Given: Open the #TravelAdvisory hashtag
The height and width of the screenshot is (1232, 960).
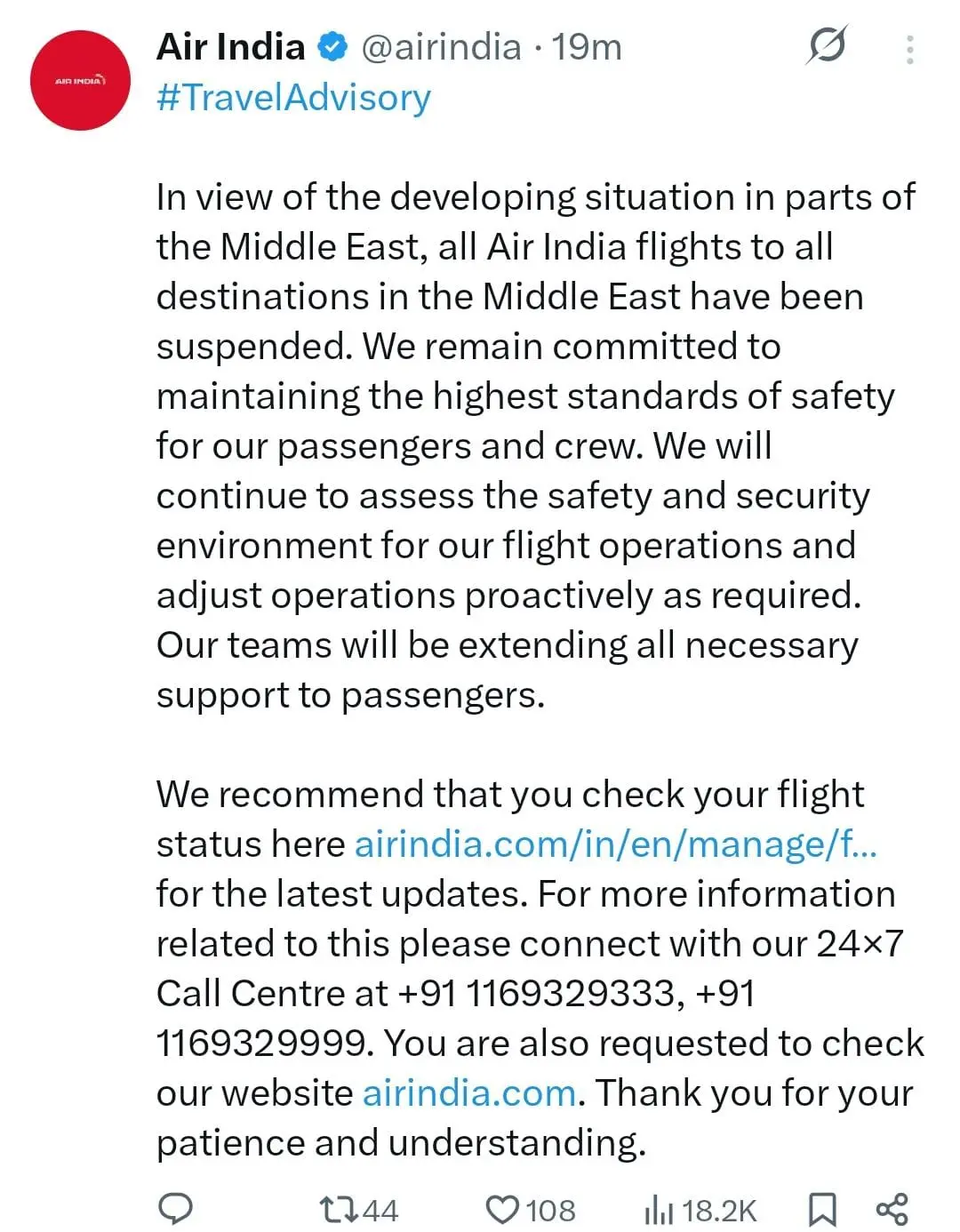Looking at the screenshot, I should click(x=293, y=97).
